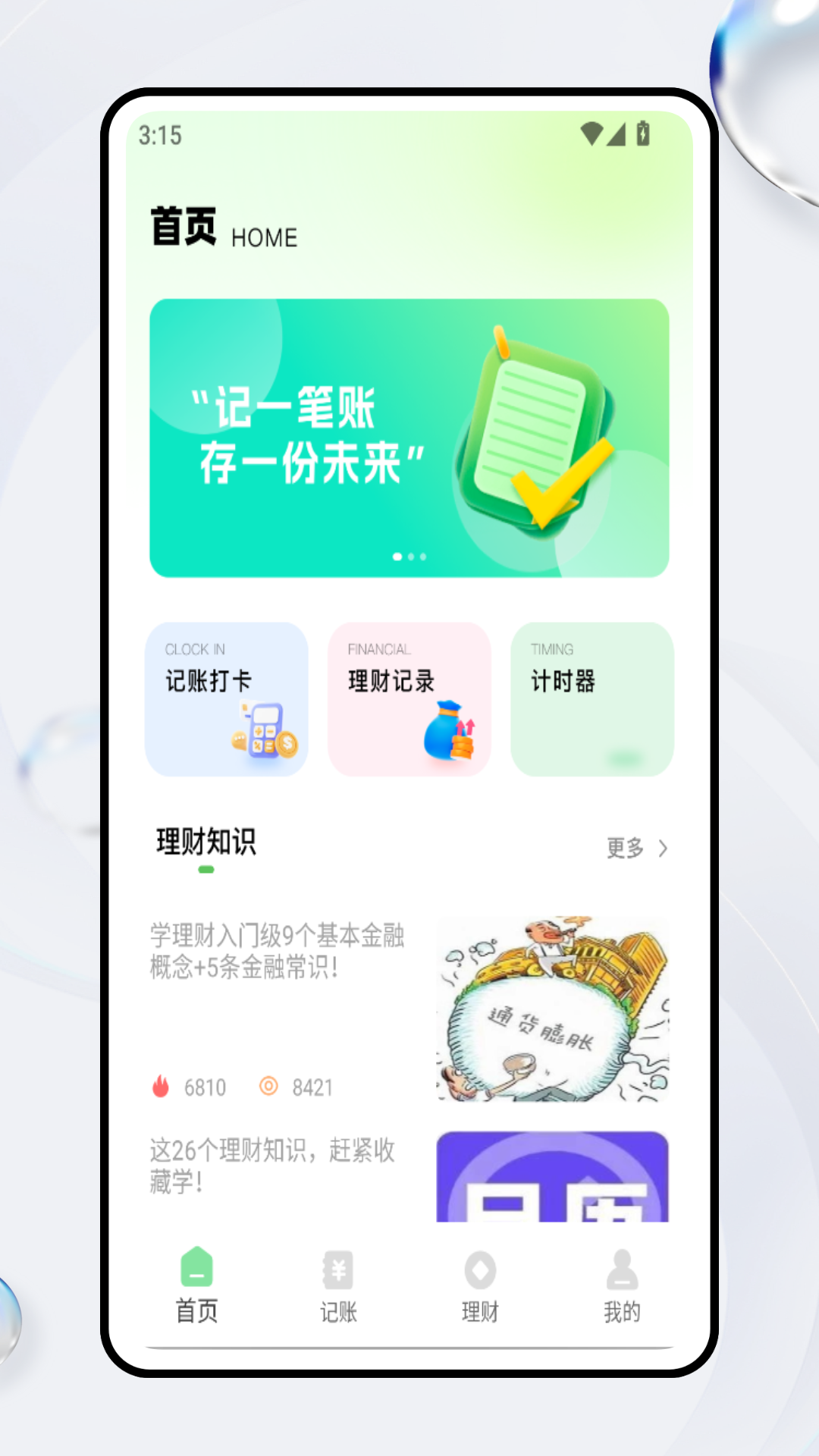Toggle the active first carousel dot
Viewport: 819px width, 1456px height.
pos(396,556)
